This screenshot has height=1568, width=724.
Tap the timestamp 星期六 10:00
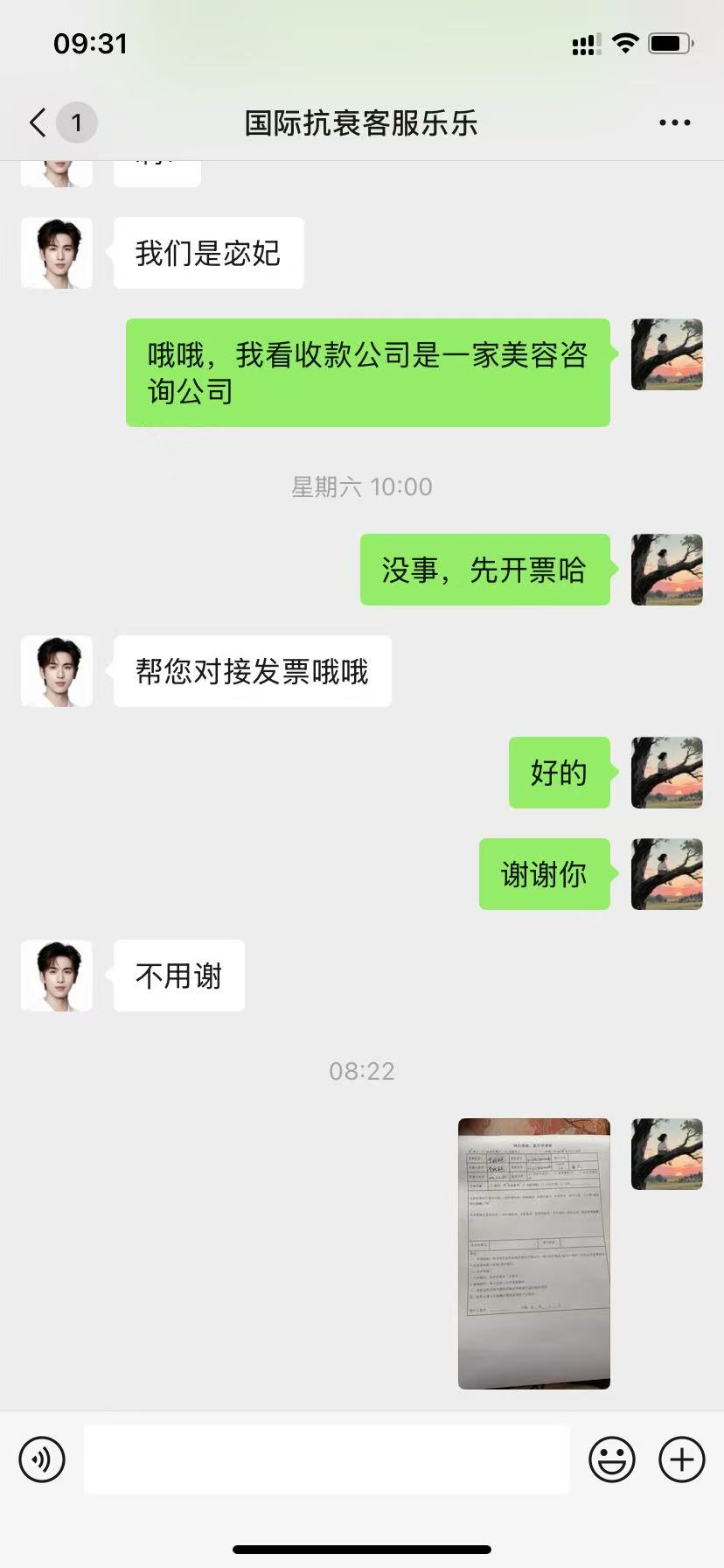point(362,486)
